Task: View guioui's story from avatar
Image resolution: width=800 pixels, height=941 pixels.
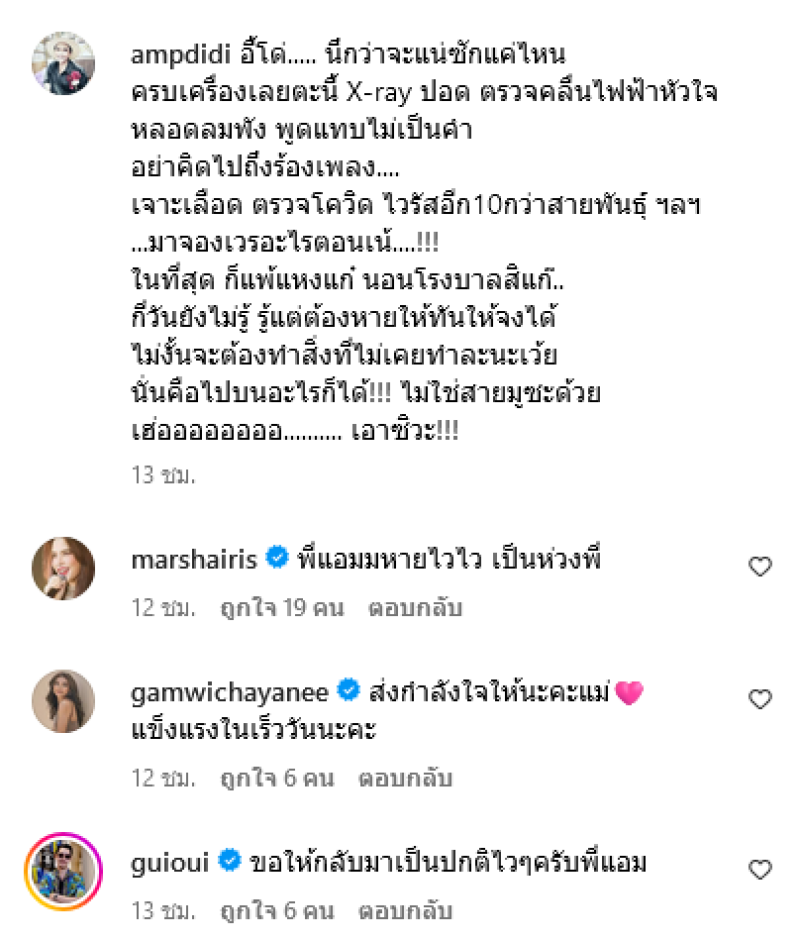Action: coord(63,867)
